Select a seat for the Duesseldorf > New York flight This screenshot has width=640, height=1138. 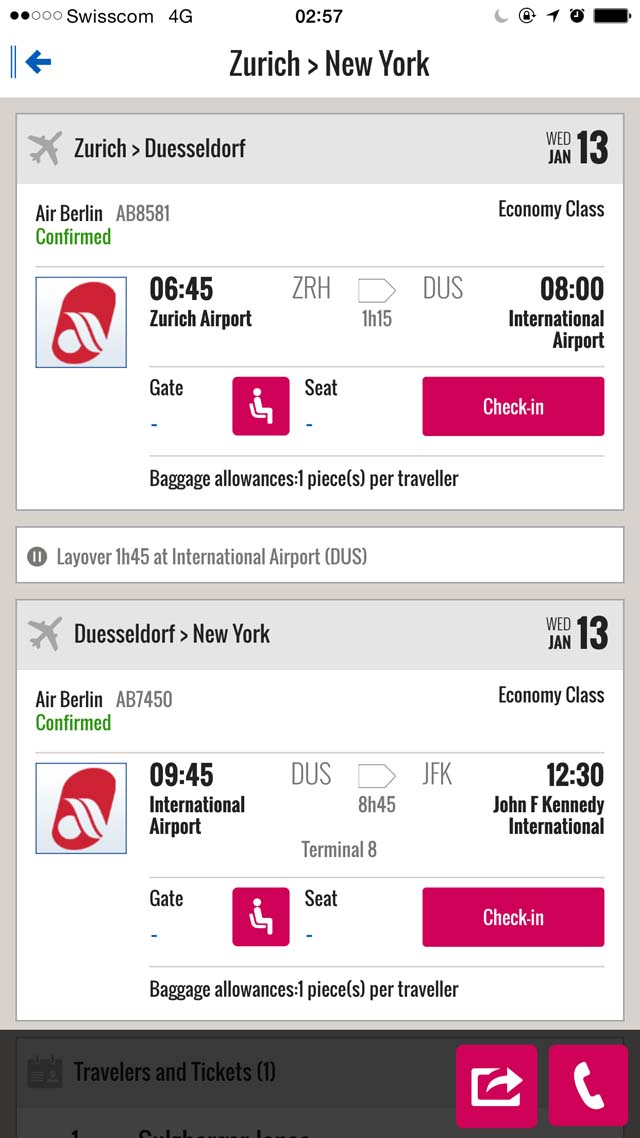[x=260, y=917]
